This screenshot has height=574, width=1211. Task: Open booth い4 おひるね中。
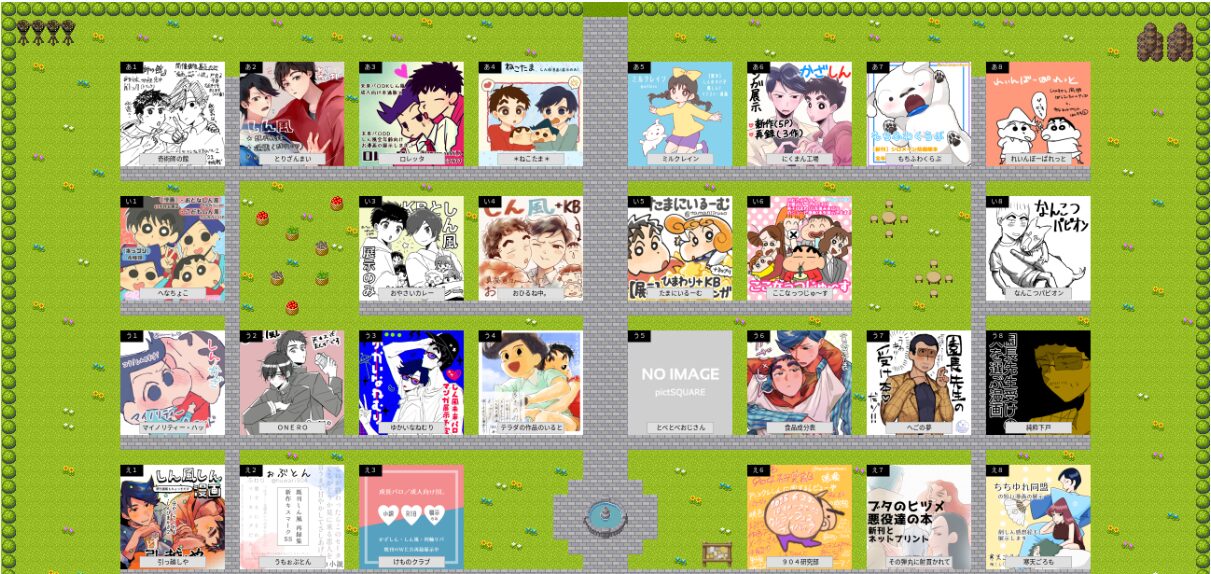click(531, 248)
